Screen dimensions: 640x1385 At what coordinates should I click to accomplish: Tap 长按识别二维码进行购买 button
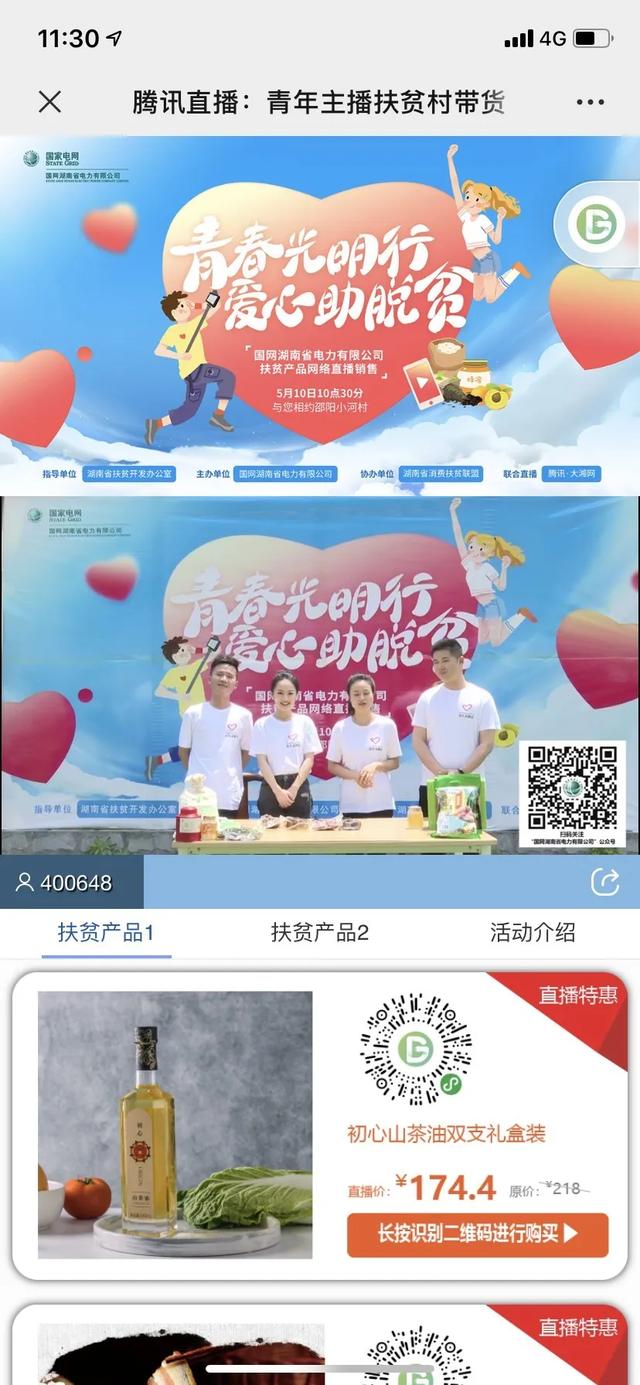coord(477,1234)
